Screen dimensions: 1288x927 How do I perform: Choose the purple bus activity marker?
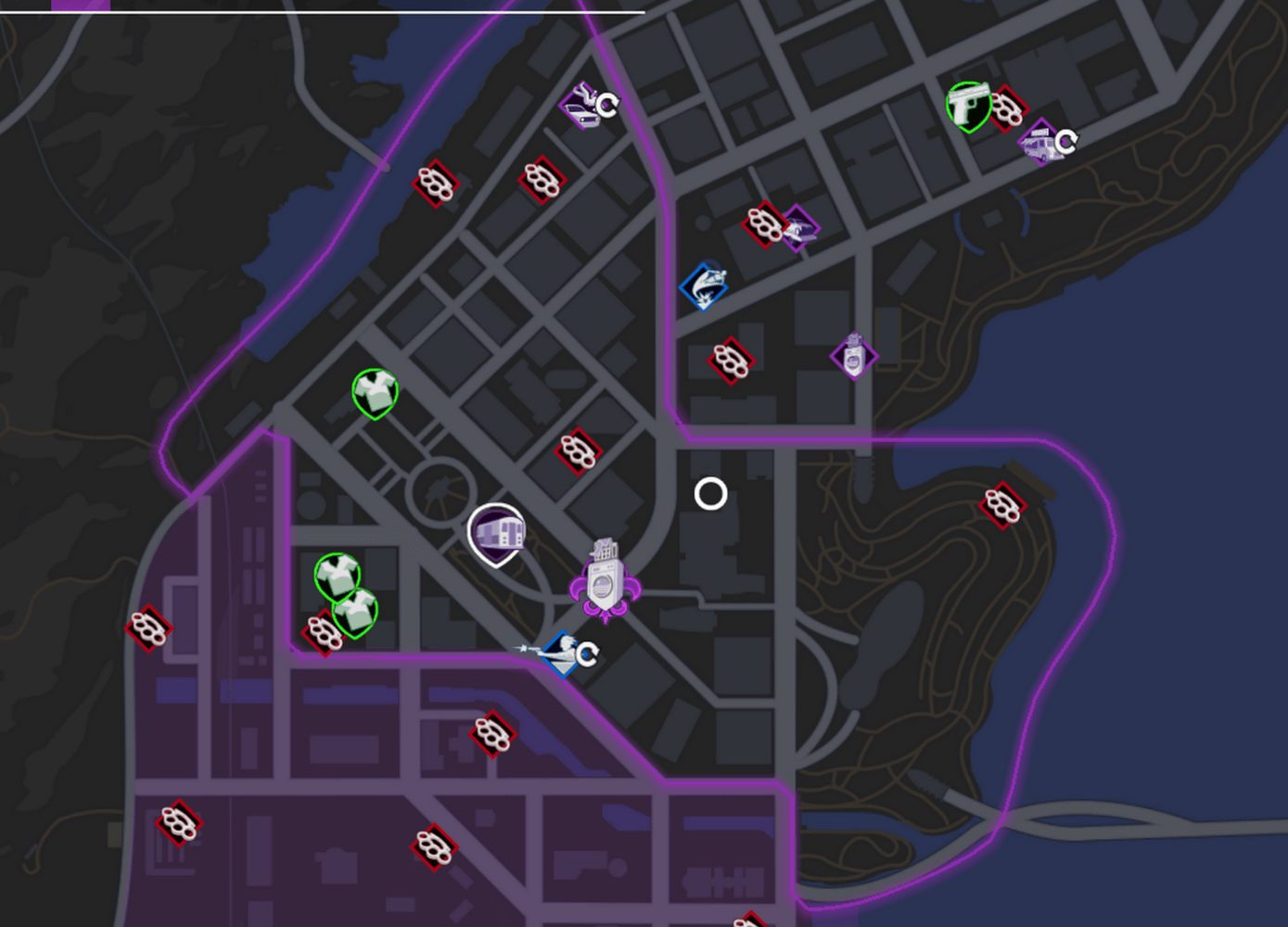pyautogui.click(x=1041, y=144)
